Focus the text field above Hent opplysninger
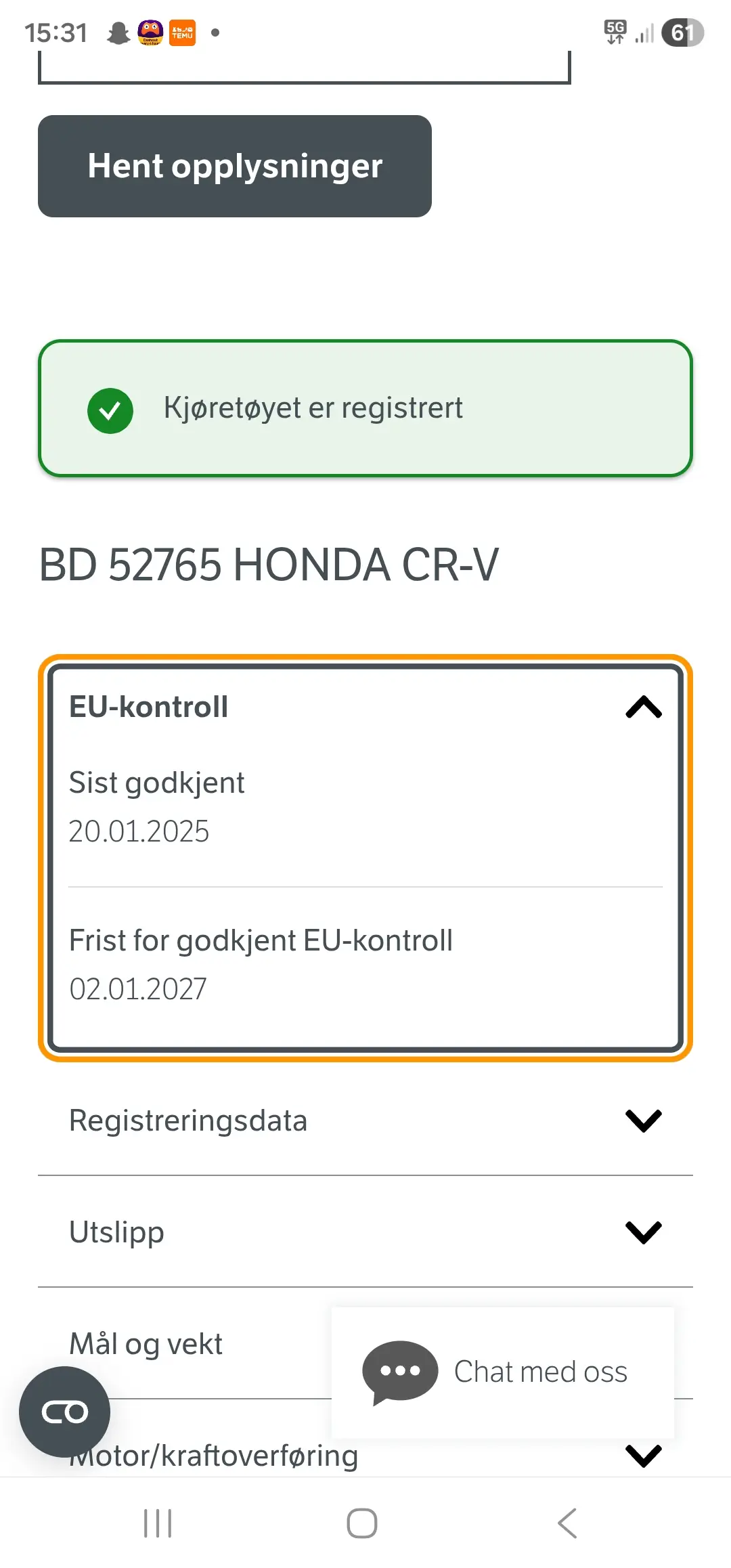This screenshot has height=1568, width=731. 305,66
